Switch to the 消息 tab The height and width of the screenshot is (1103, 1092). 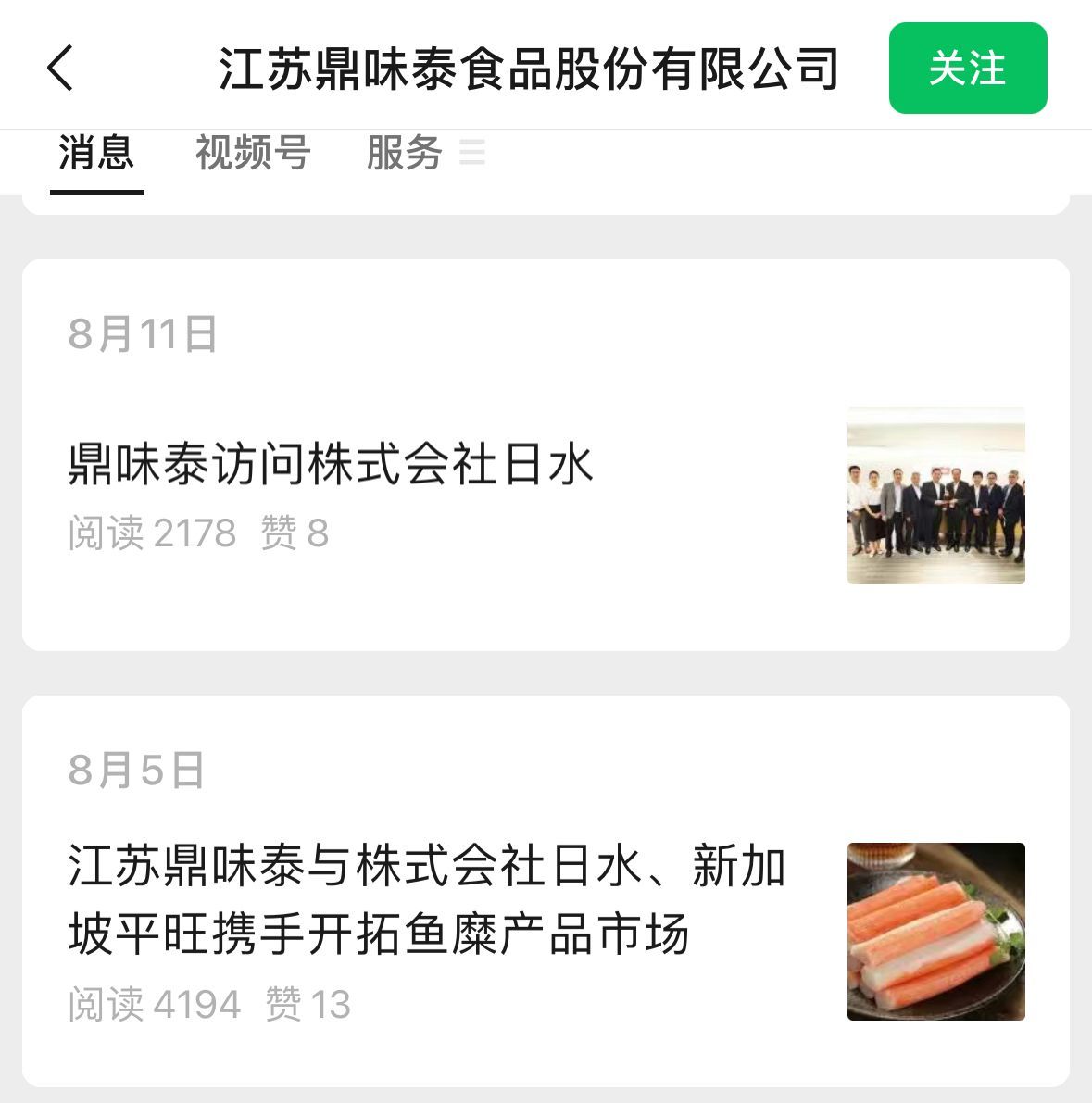tap(96, 154)
